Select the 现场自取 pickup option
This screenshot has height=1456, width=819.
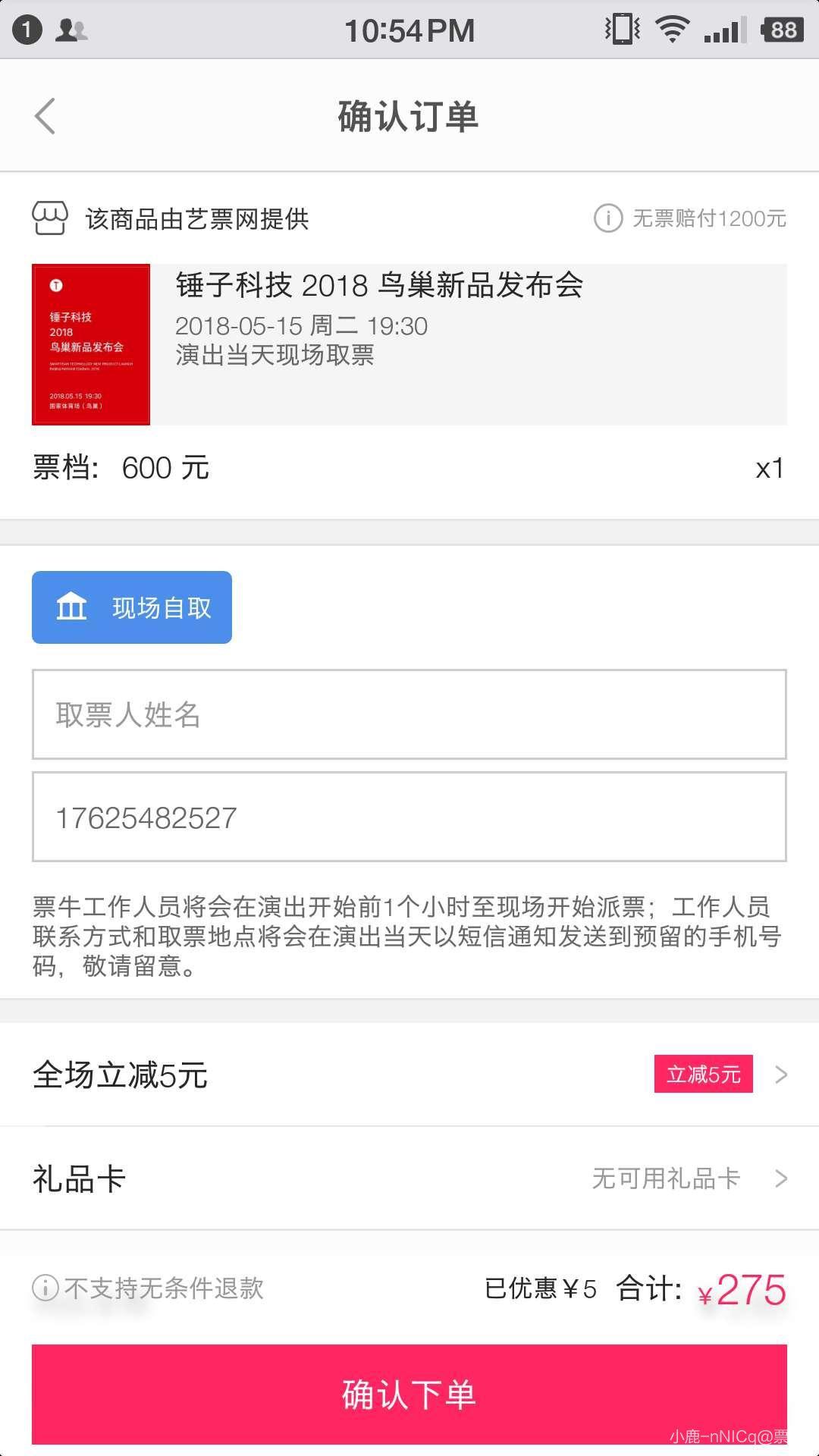pyautogui.click(x=132, y=607)
